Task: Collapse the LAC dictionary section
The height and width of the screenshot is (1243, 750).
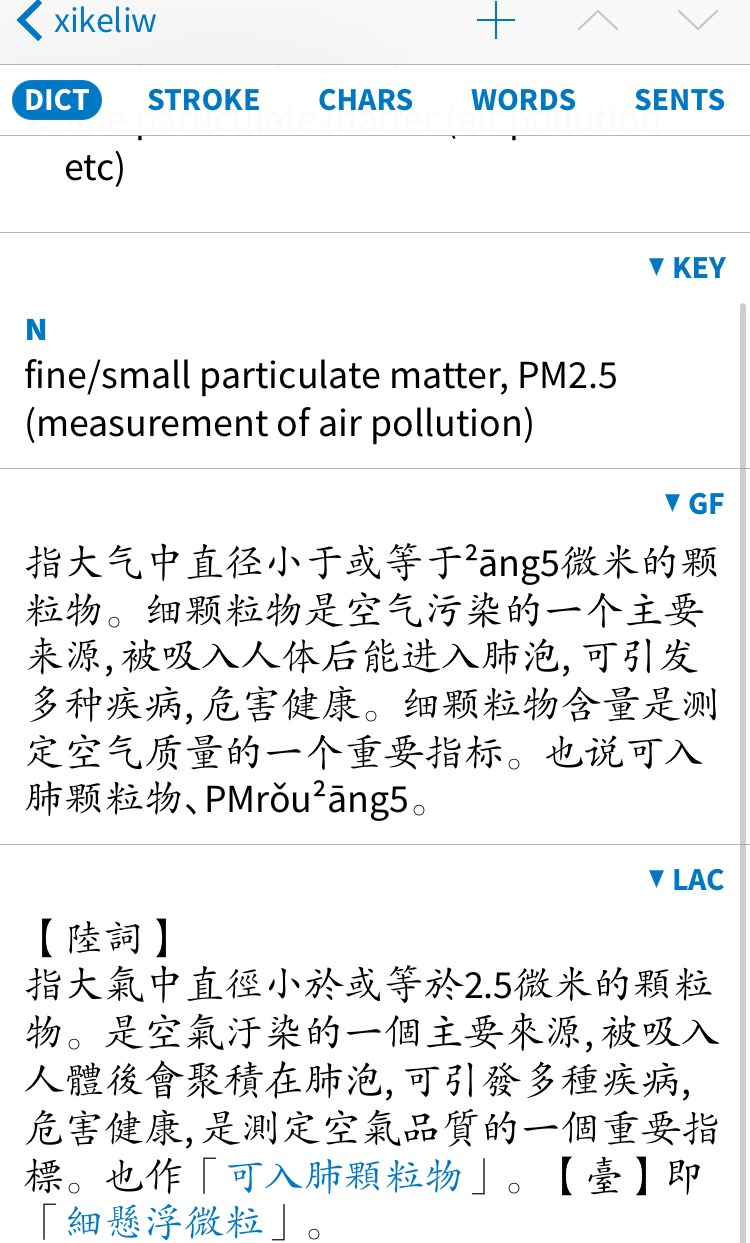Action: pyautogui.click(x=686, y=880)
